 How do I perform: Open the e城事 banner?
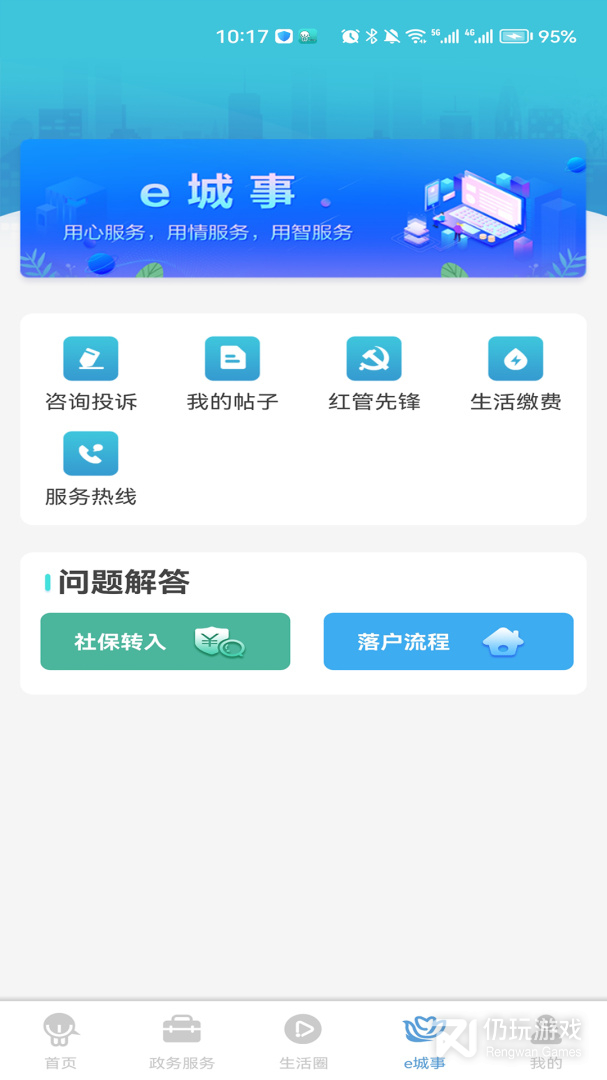coord(303,208)
